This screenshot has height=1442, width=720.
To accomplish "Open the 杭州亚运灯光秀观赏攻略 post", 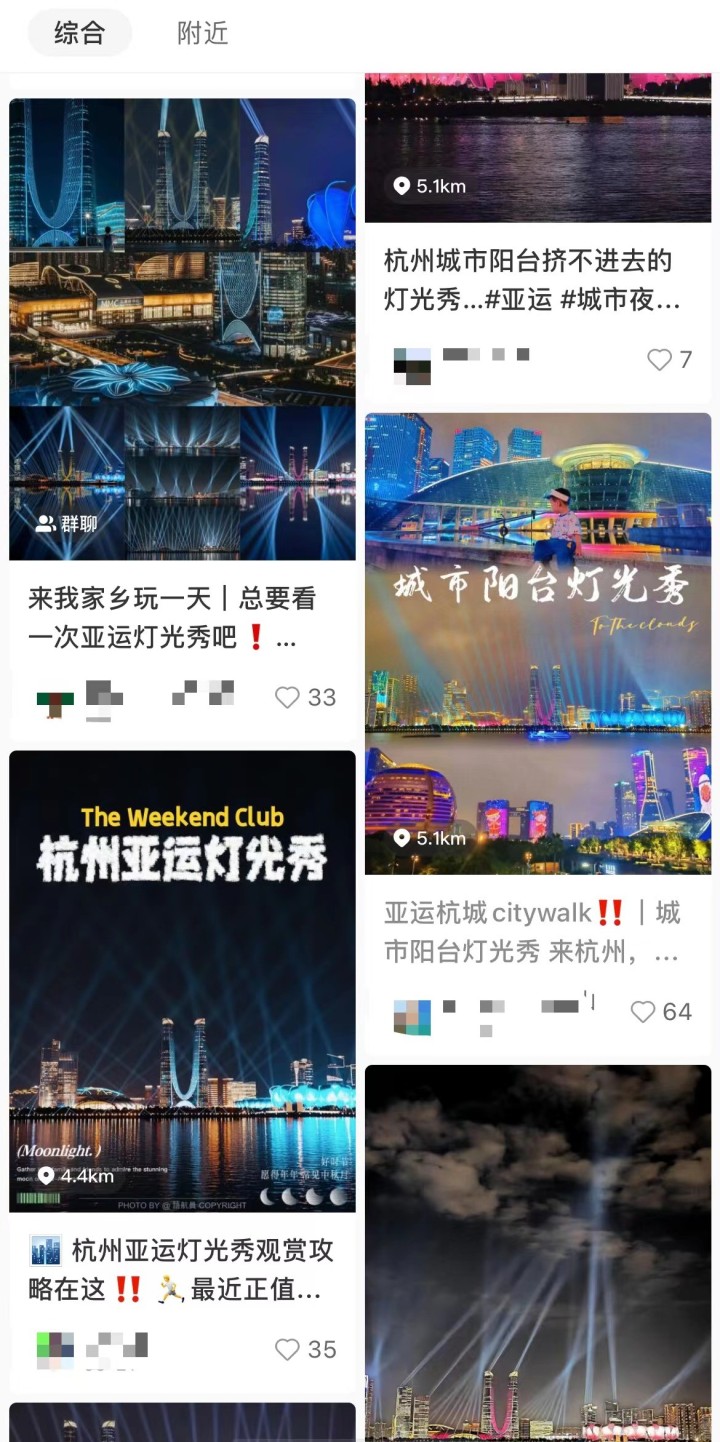I will (x=182, y=980).
